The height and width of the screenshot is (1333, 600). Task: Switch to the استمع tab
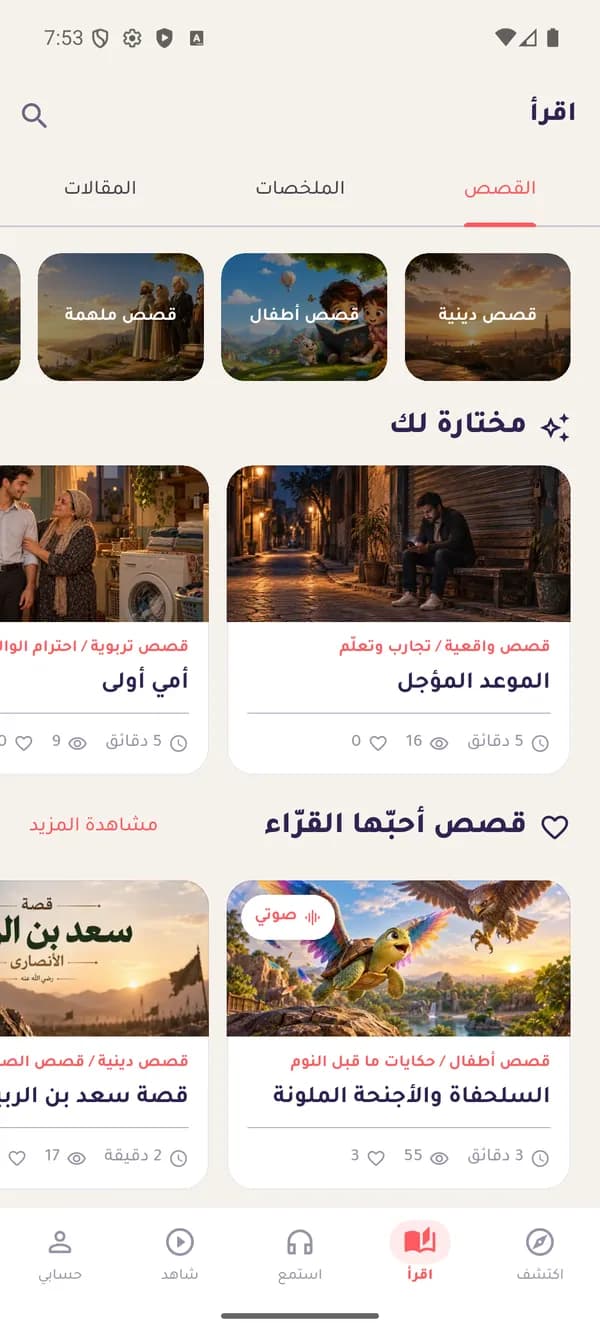pyautogui.click(x=300, y=1255)
